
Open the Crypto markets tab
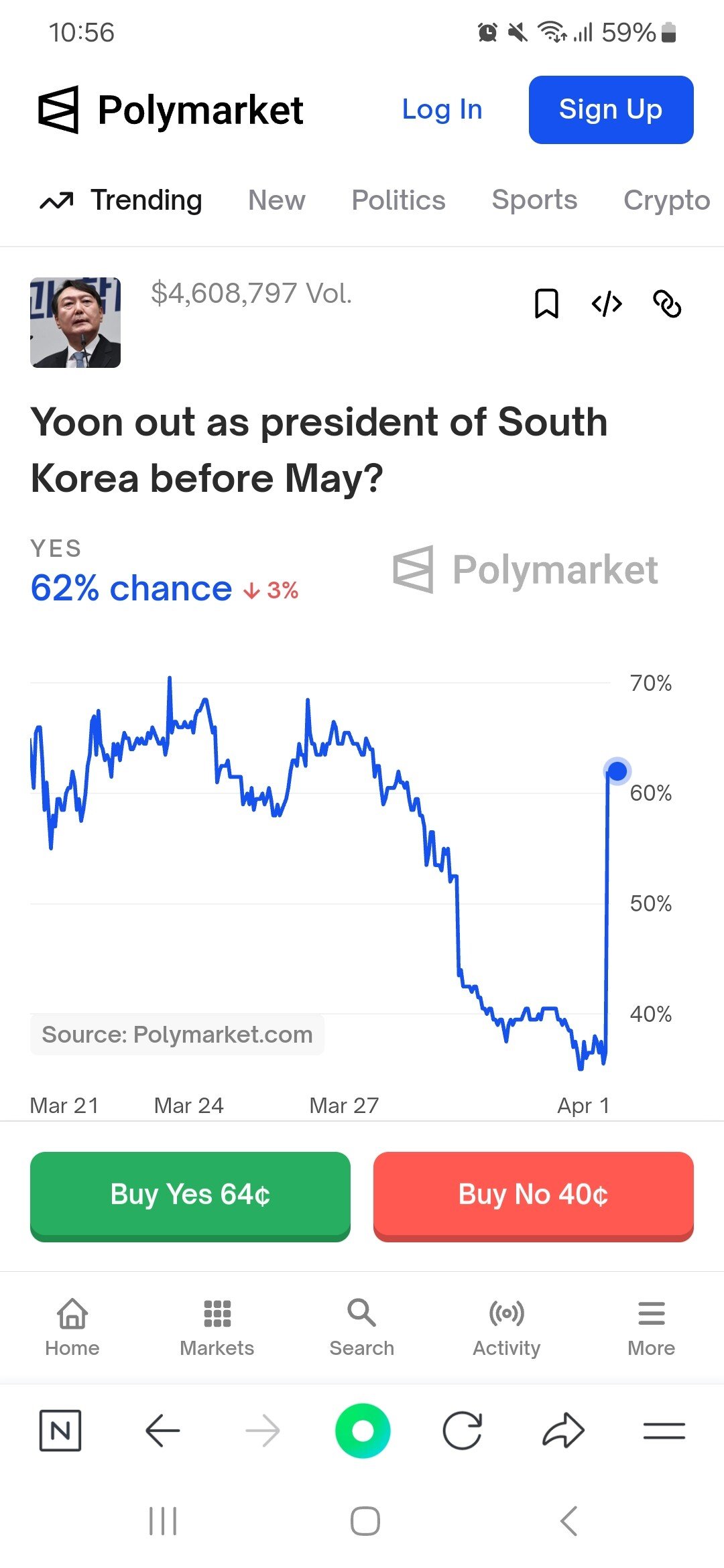click(x=666, y=200)
